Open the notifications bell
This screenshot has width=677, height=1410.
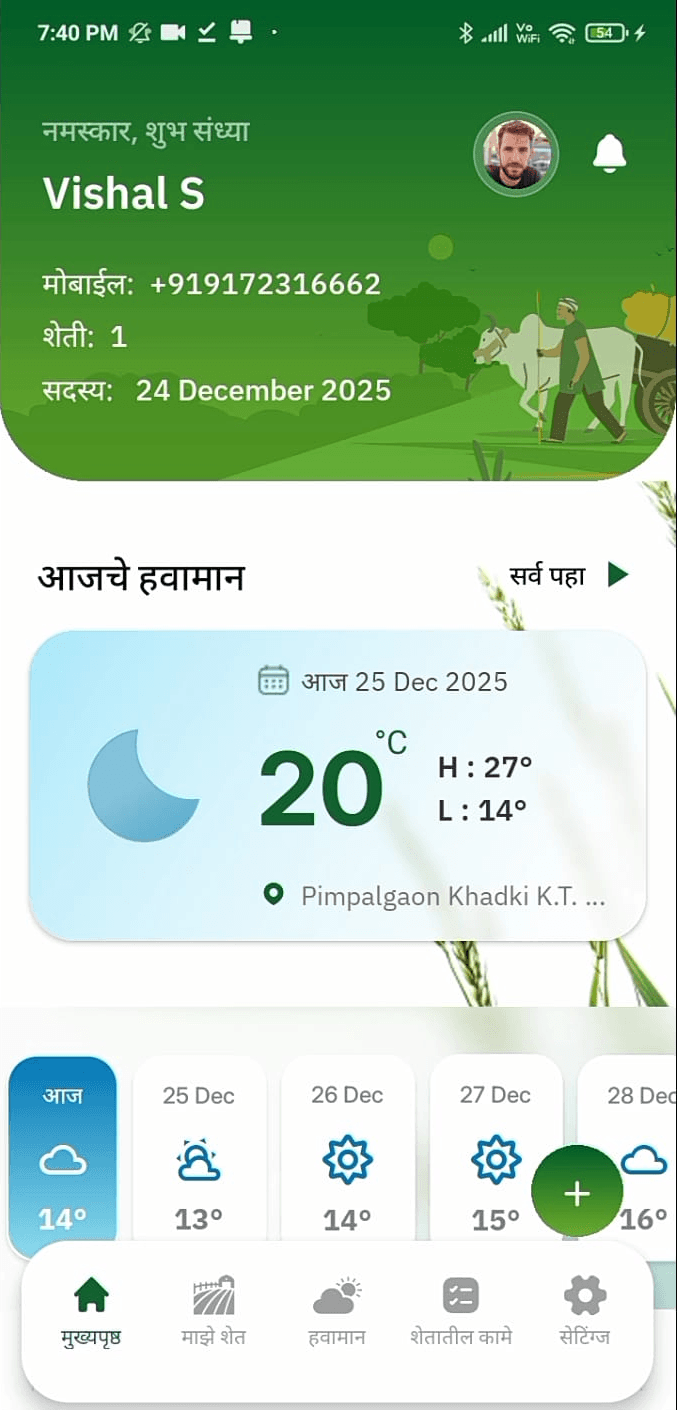click(610, 154)
